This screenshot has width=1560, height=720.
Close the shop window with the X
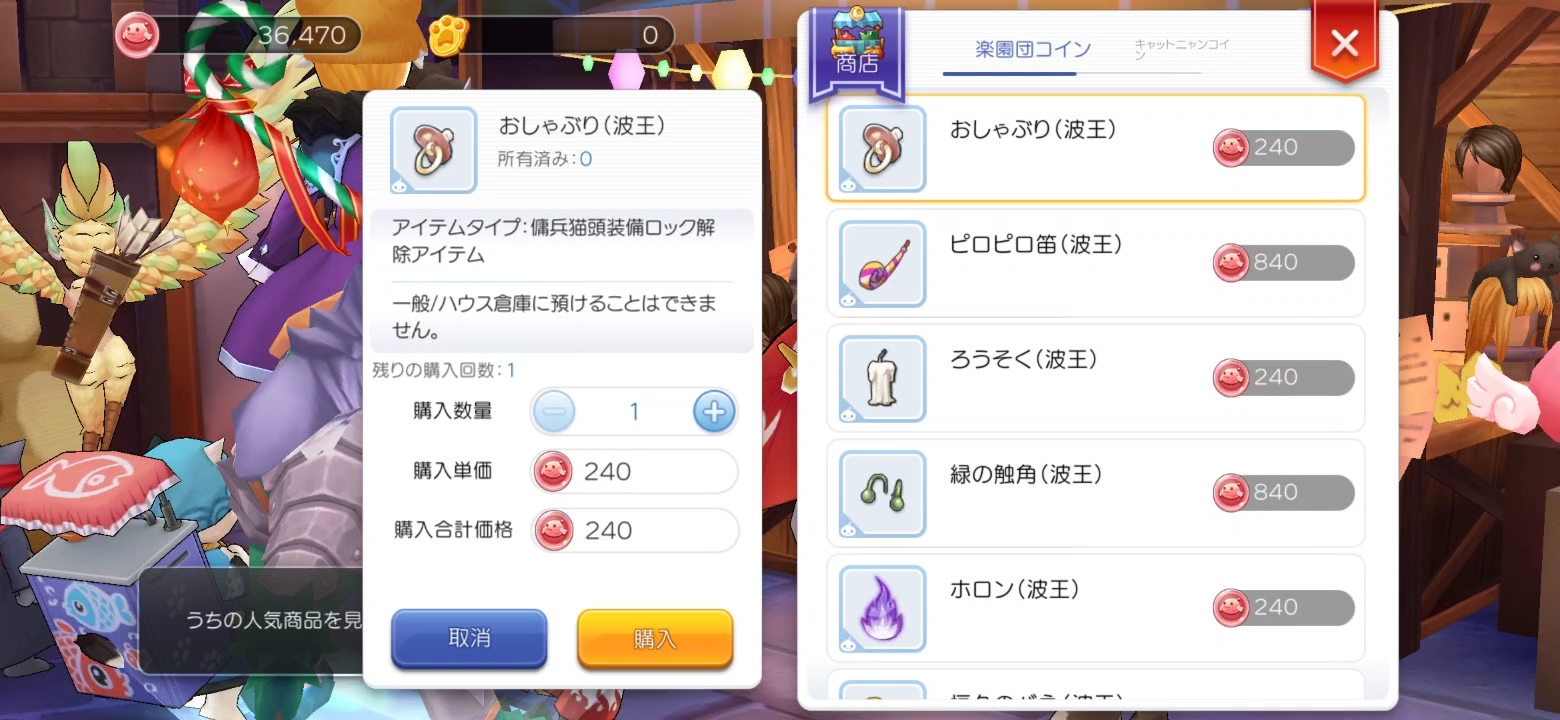pyautogui.click(x=1344, y=43)
